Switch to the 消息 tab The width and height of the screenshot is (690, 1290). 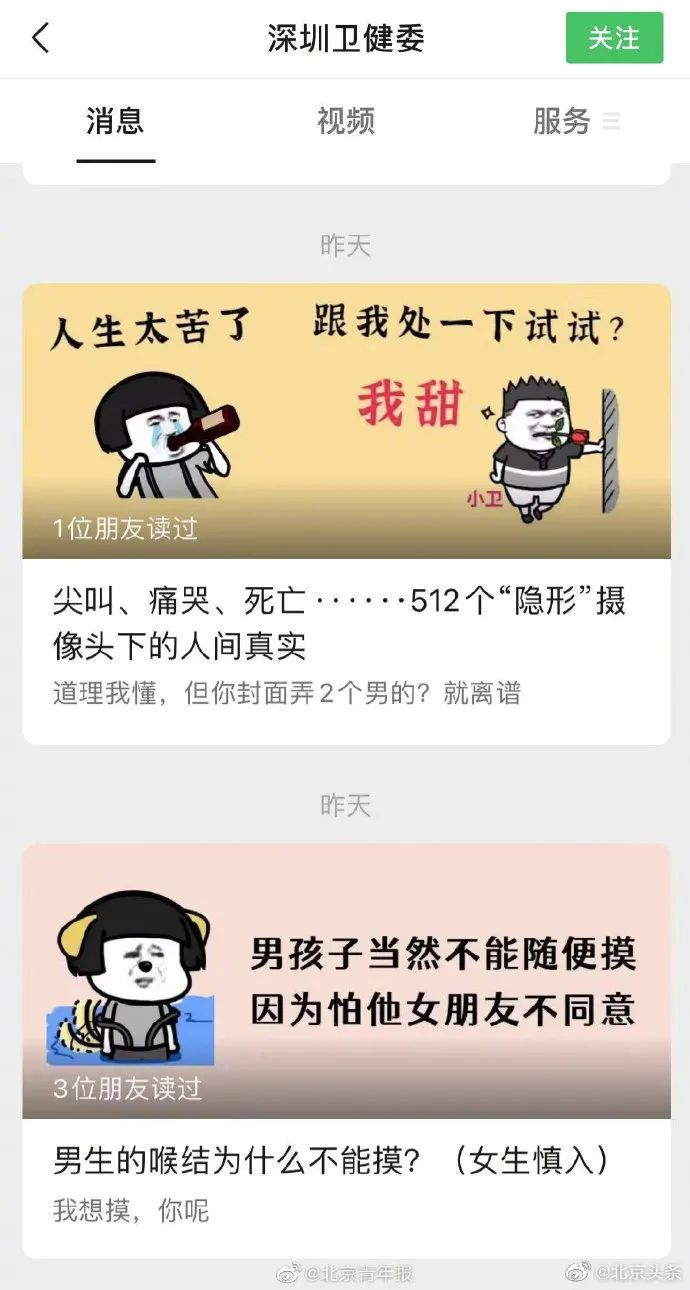[x=115, y=121]
